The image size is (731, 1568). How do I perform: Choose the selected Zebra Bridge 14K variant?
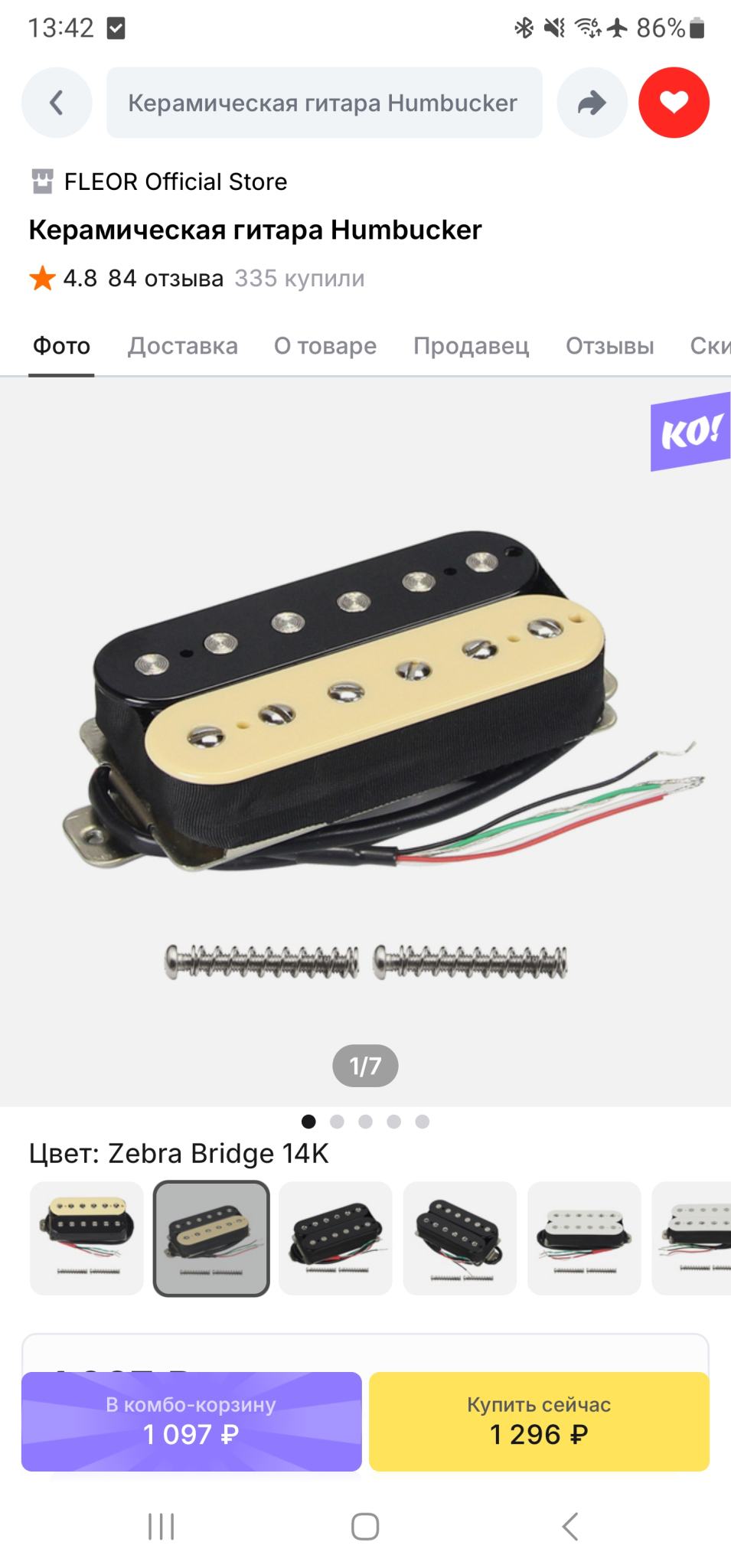211,1238
